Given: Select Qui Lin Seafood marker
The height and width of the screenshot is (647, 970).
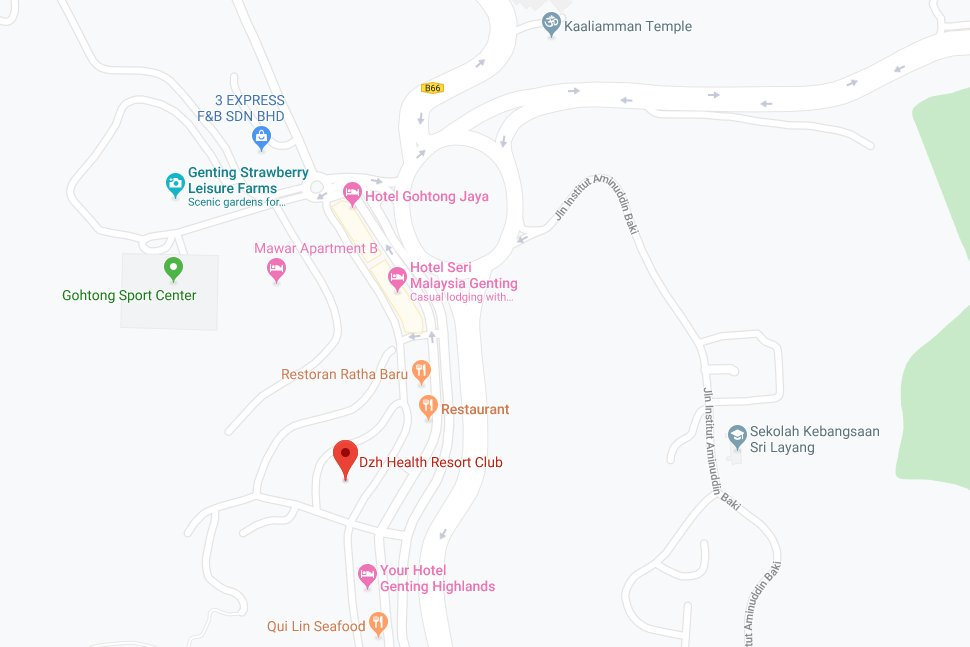Looking at the screenshot, I should (x=378, y=625).
